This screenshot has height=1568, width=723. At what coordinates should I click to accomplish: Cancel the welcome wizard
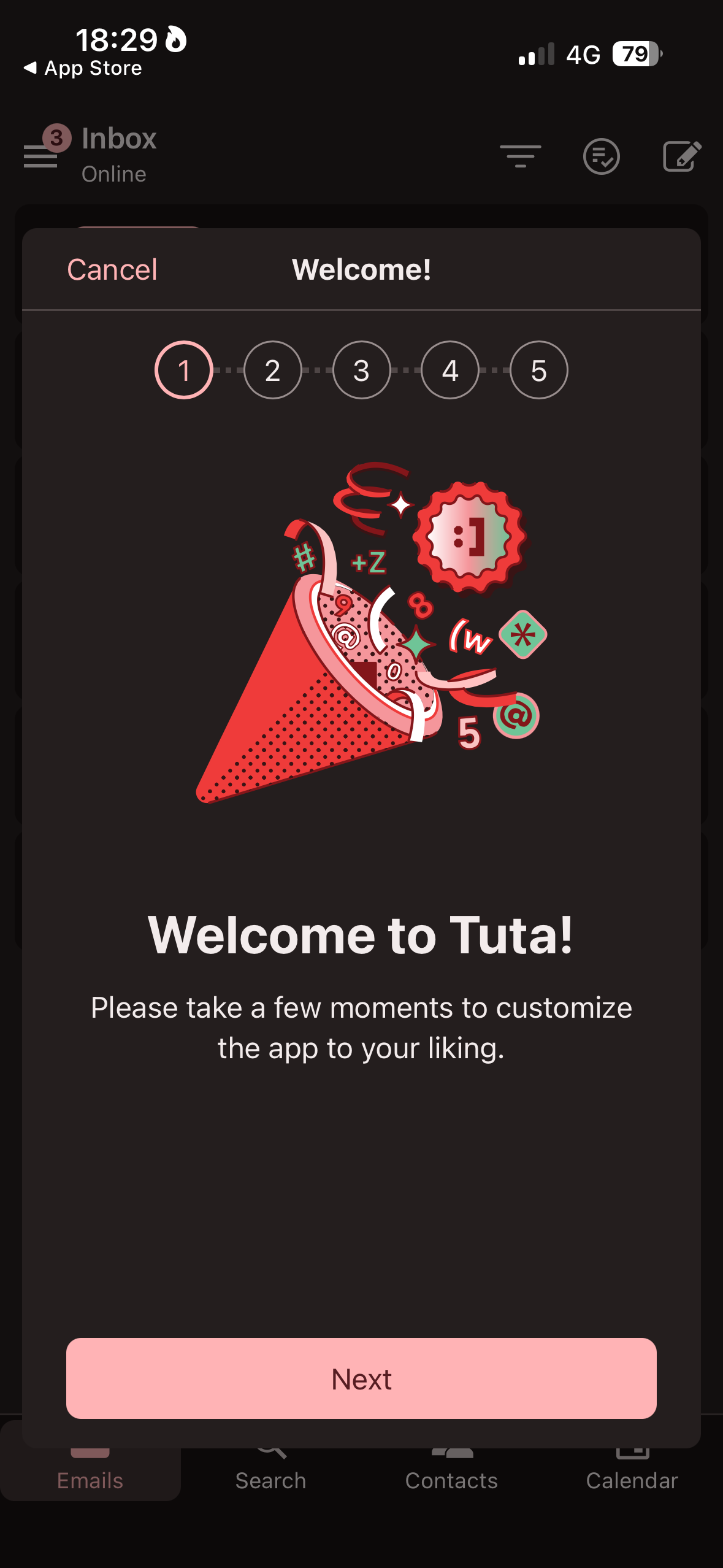[x=112, y=269]
